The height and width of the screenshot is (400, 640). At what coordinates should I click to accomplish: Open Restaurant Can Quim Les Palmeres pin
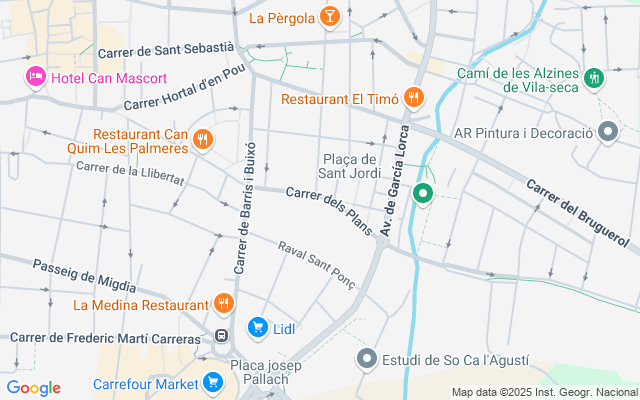[203, 140]
